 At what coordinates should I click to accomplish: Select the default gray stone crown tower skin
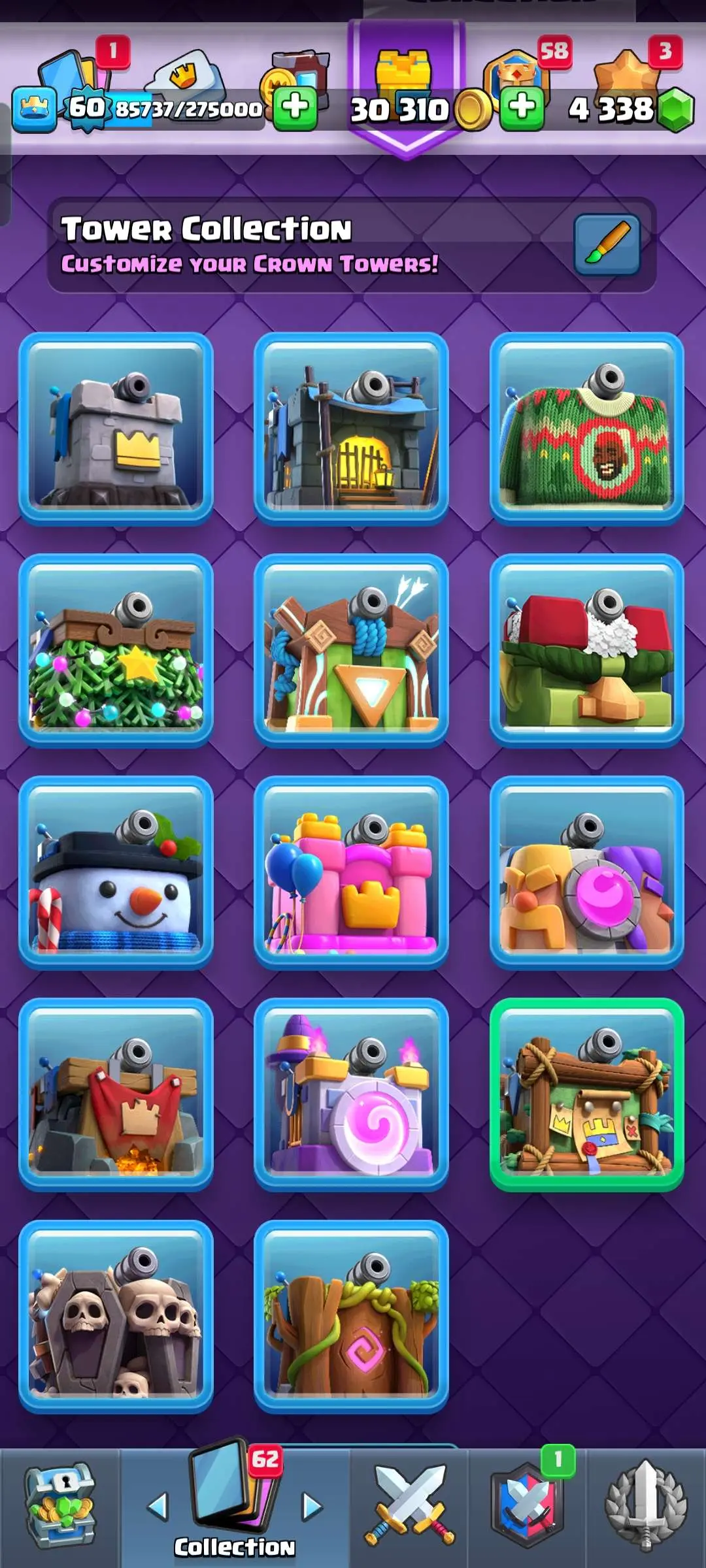116,428
